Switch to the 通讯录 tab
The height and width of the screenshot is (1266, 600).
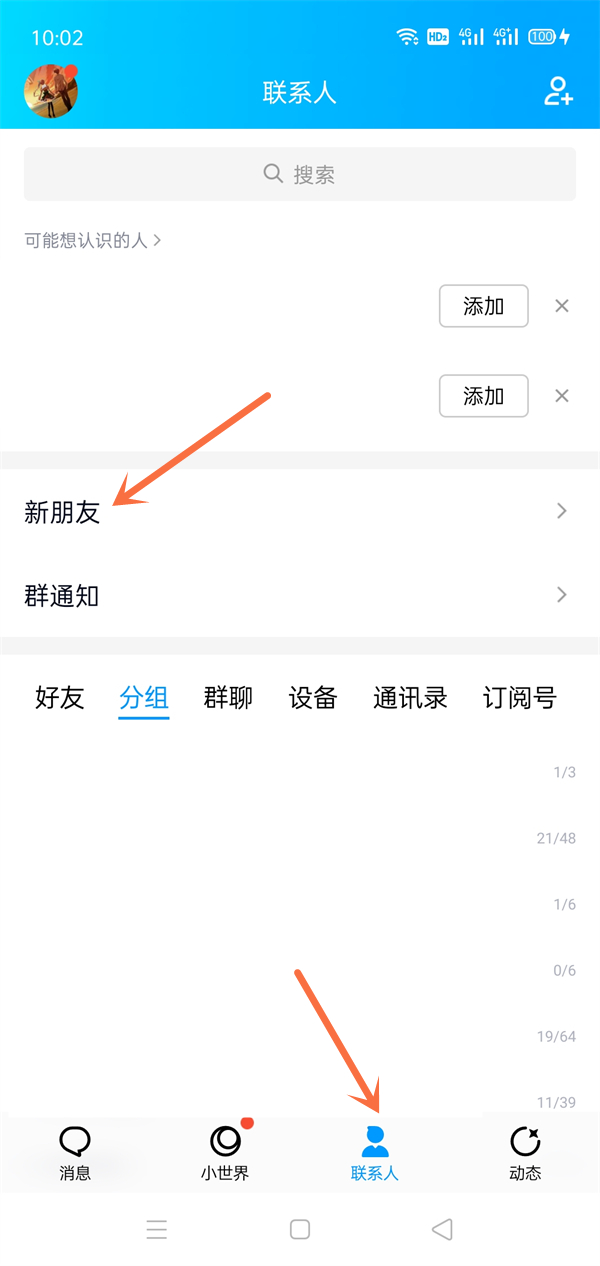[x=410, y=698]
